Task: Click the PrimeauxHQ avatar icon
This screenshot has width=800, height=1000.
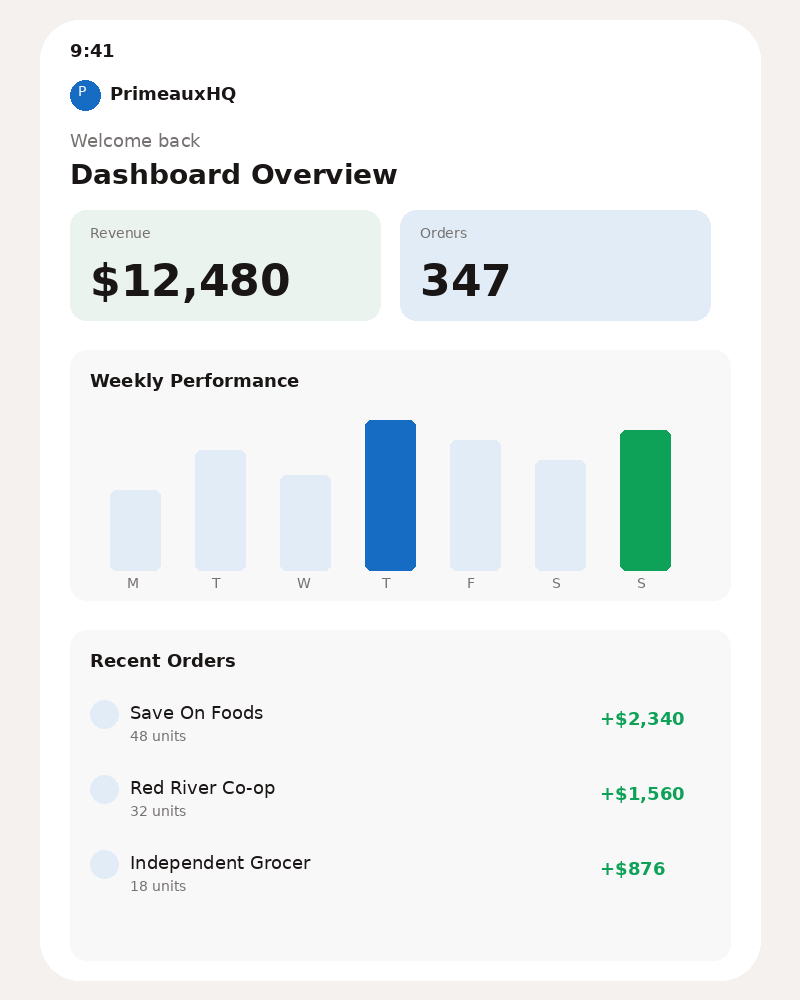Action: 85,95
